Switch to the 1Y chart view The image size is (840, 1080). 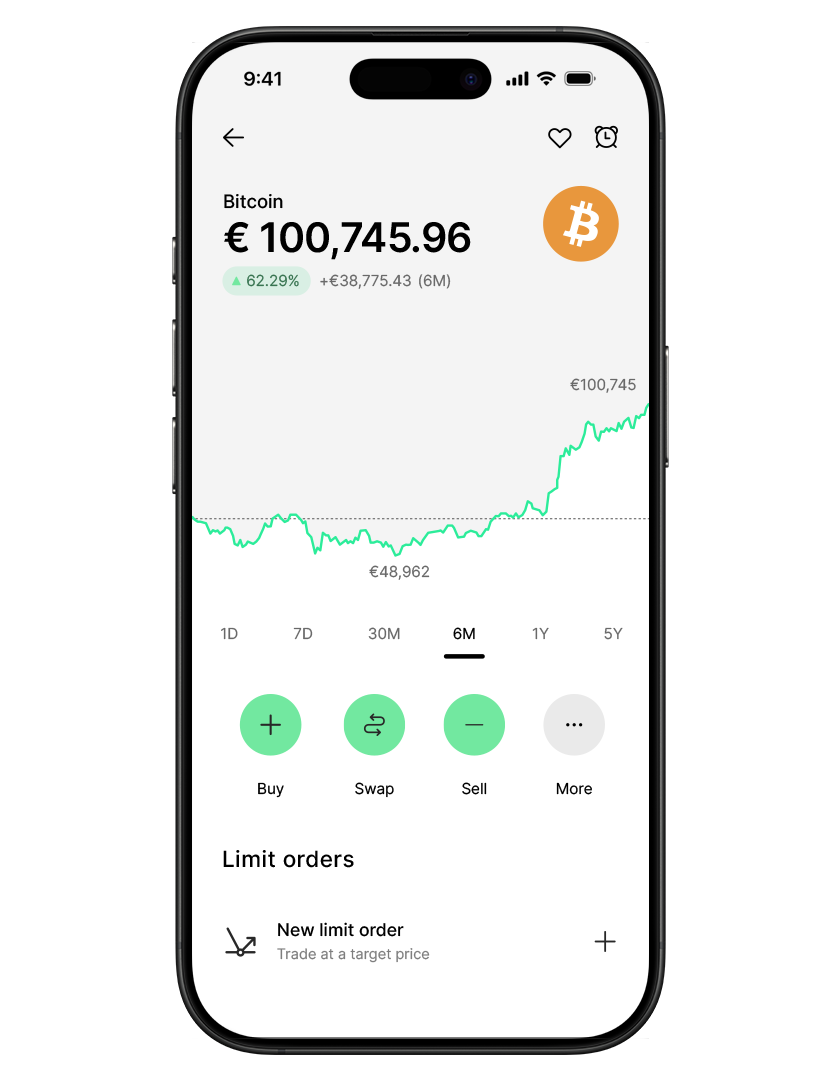coord(540,634)
